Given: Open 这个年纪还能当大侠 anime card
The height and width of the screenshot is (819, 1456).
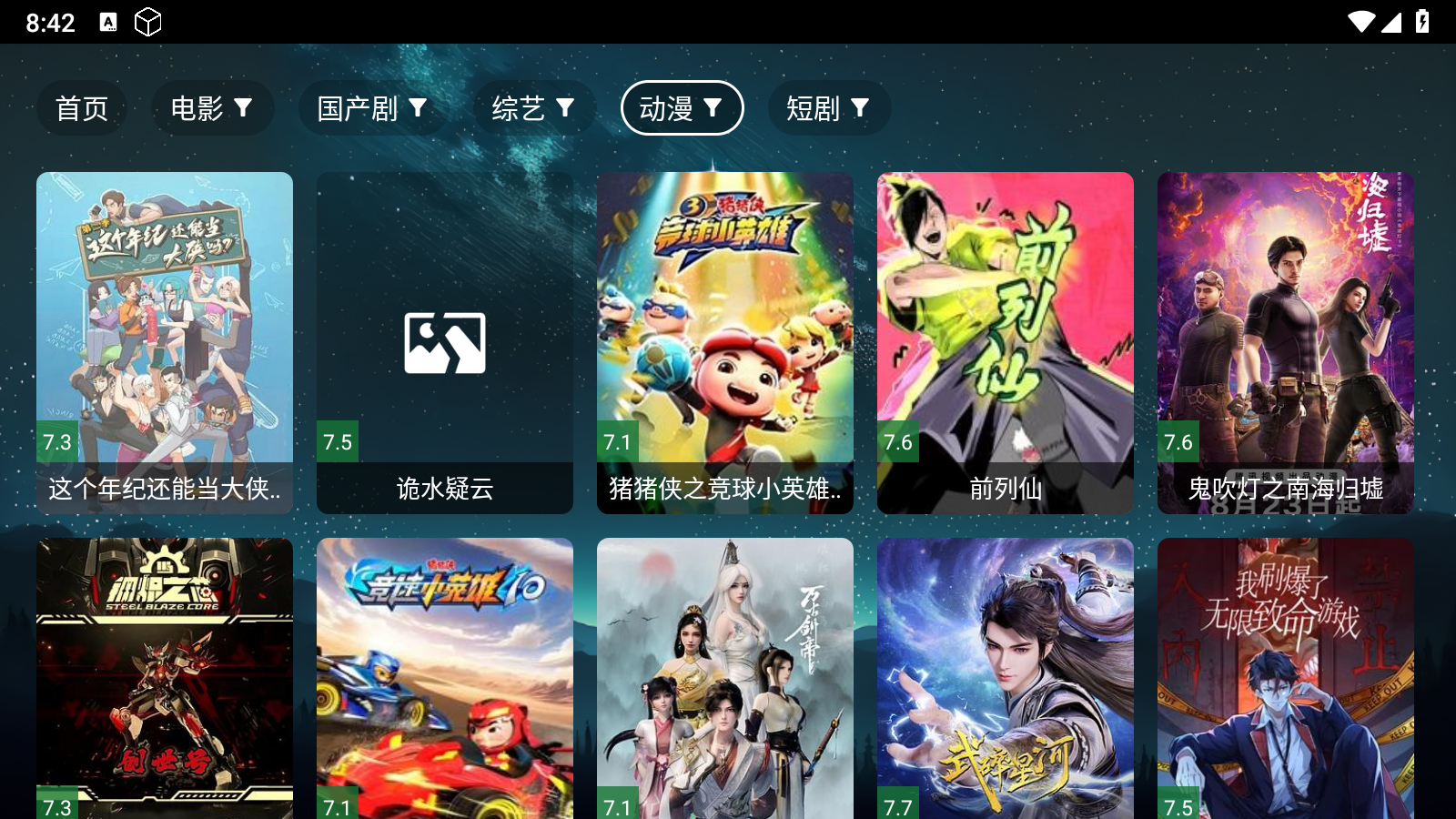Looking at the screenshot, I should [165, 342].
